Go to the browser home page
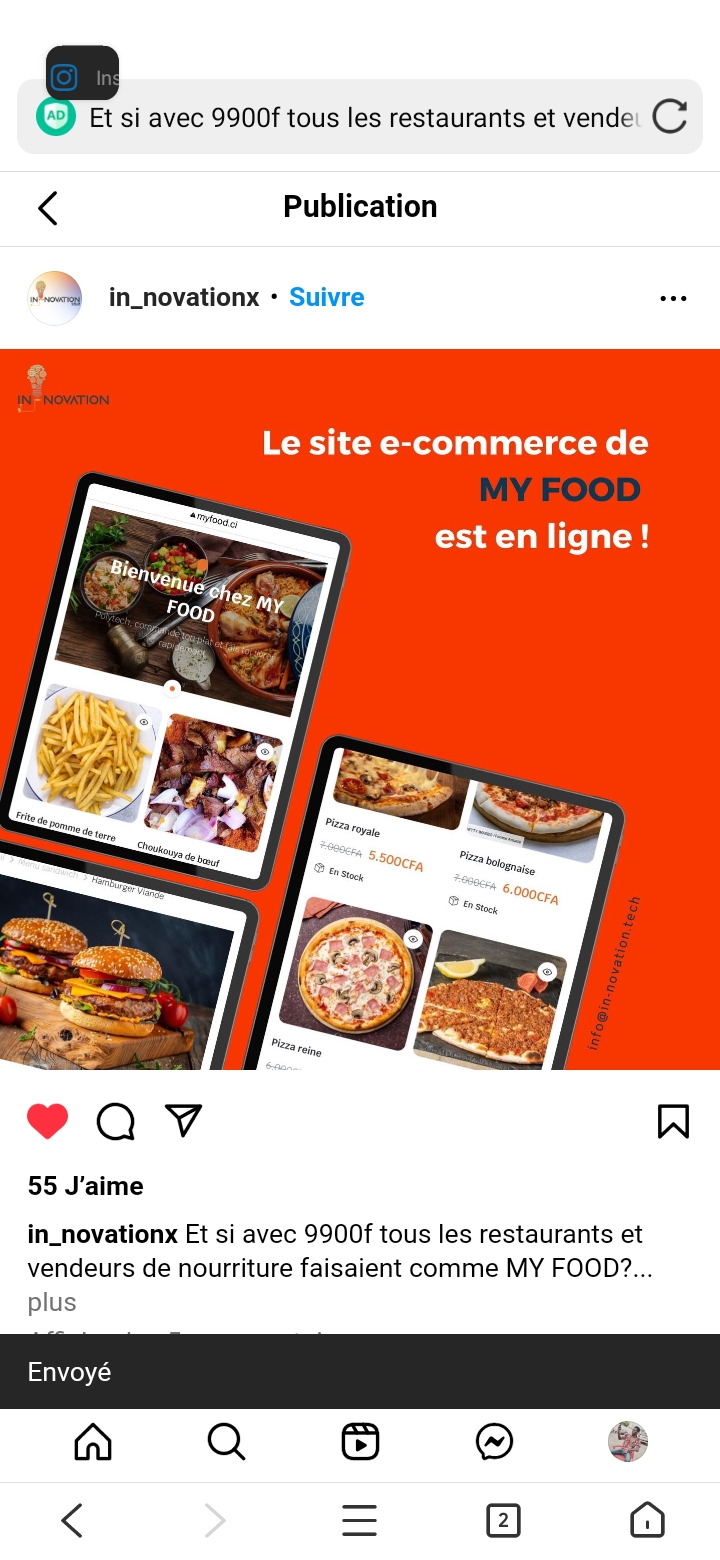Viewport: 720px width, 1560px height. coord(647,1521)
